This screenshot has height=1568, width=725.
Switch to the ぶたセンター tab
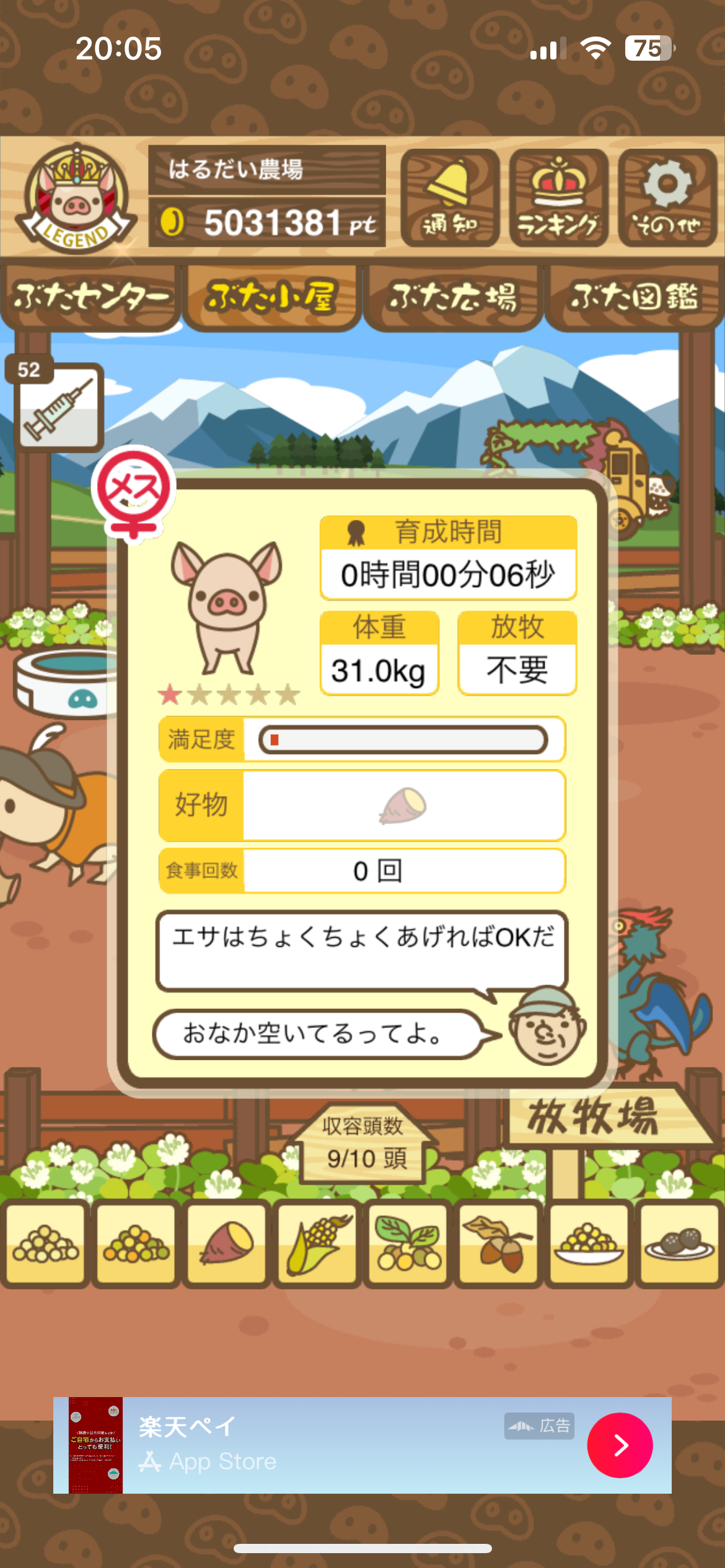click(x=90, y=297)
